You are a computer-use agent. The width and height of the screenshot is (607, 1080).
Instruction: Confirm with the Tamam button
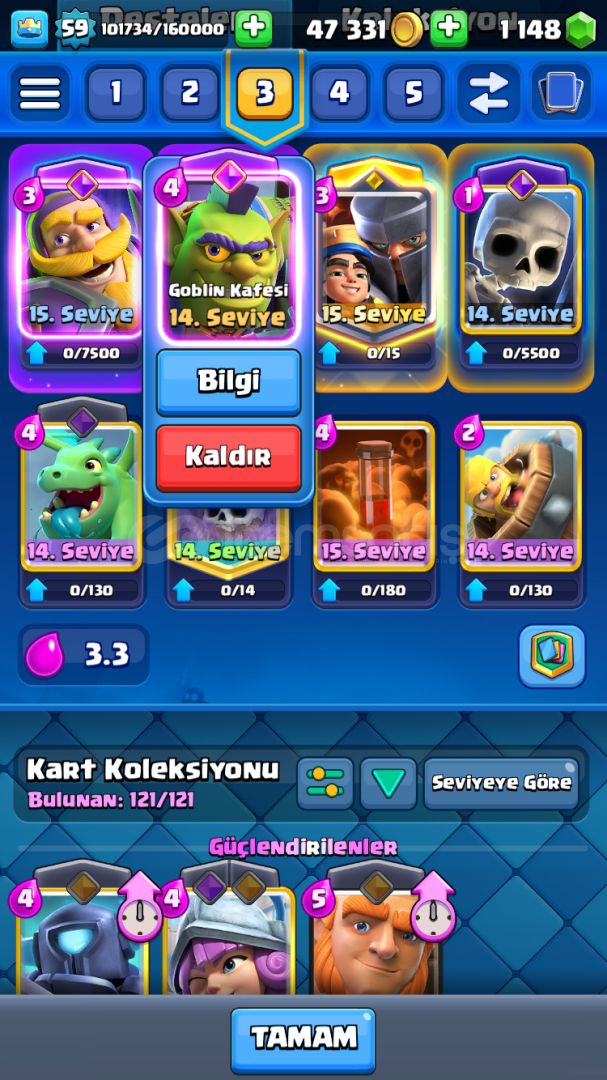[x=303, y=1038]
